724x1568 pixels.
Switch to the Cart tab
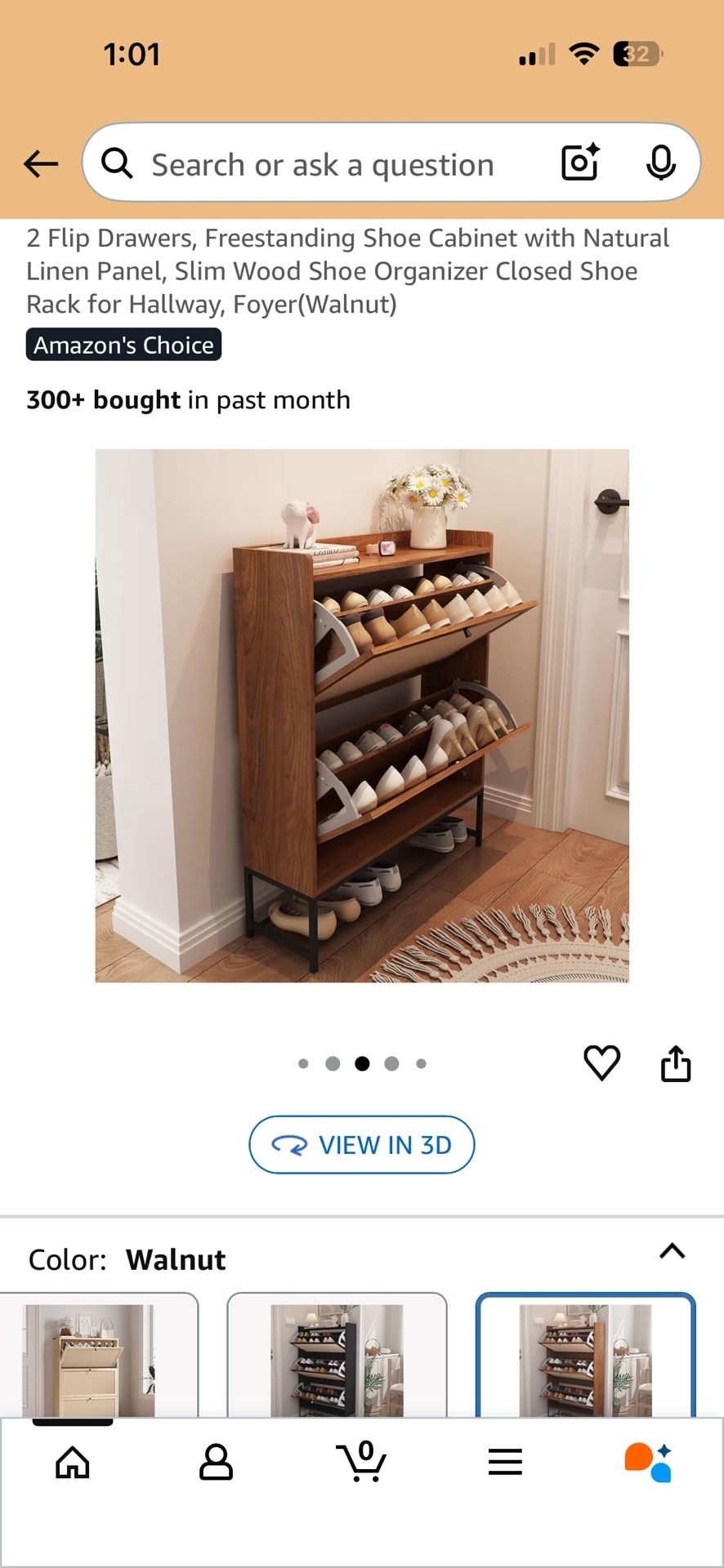[x=362, y=1463]
